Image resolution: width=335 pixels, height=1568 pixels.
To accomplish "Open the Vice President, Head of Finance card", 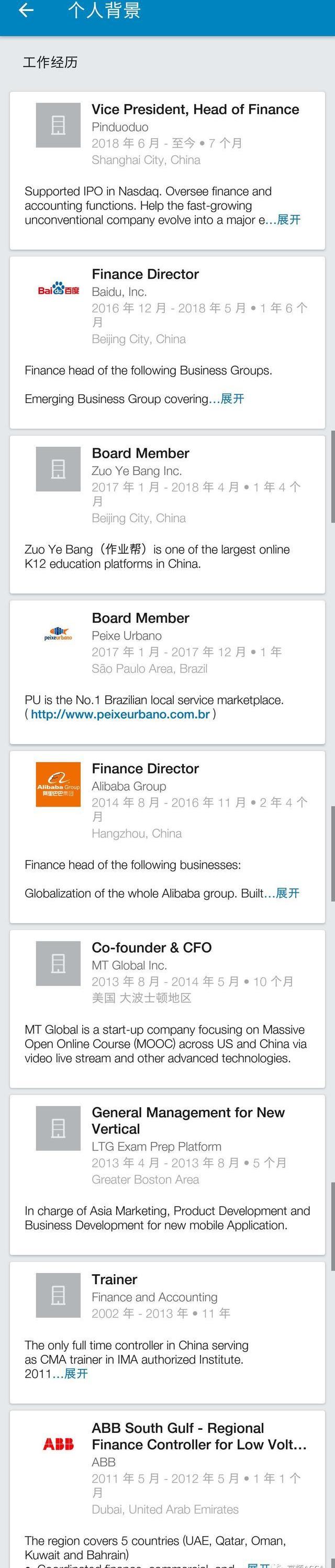I will click(x=195, y=109).
